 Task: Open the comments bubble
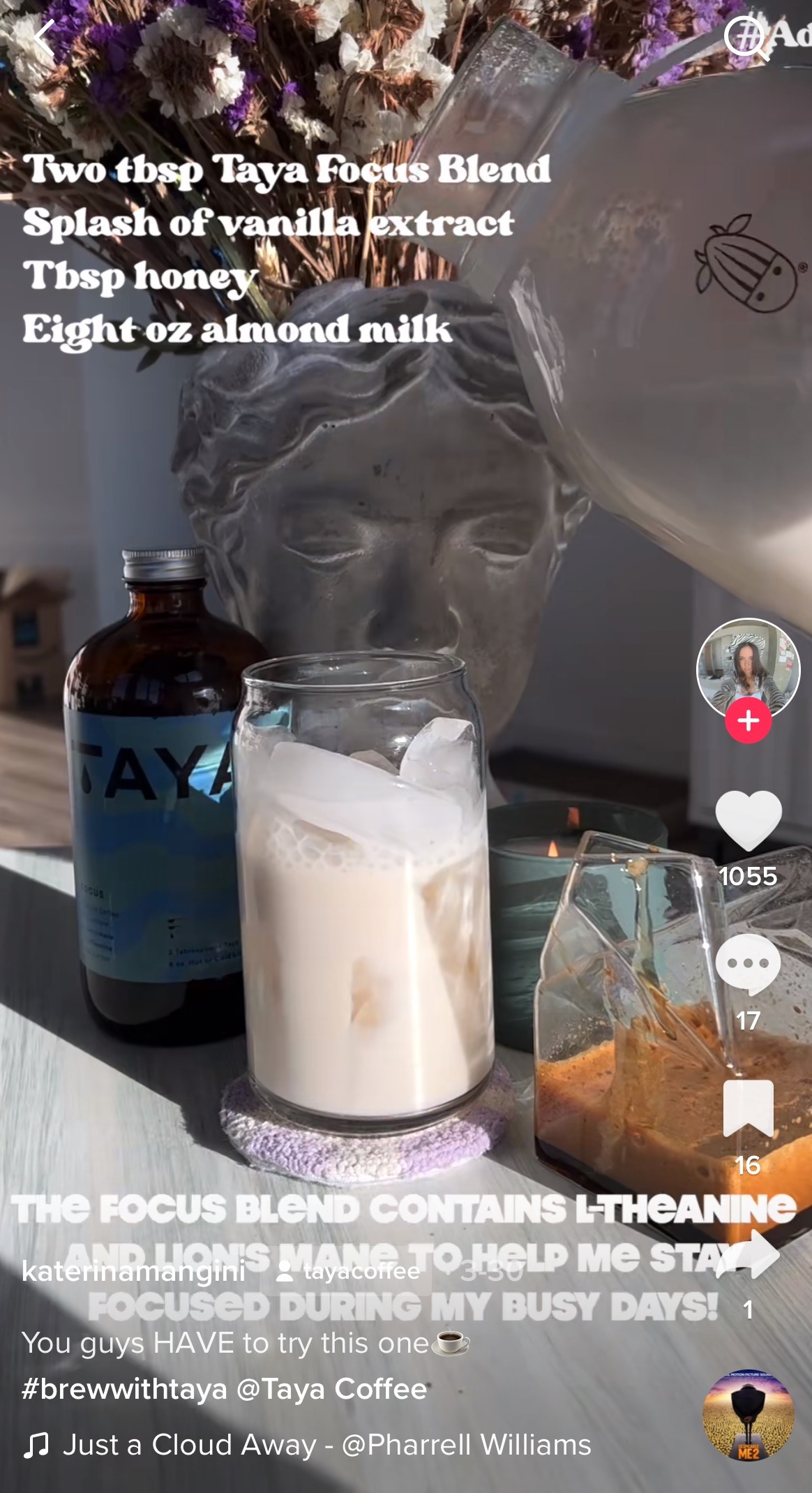coord(748,965)
